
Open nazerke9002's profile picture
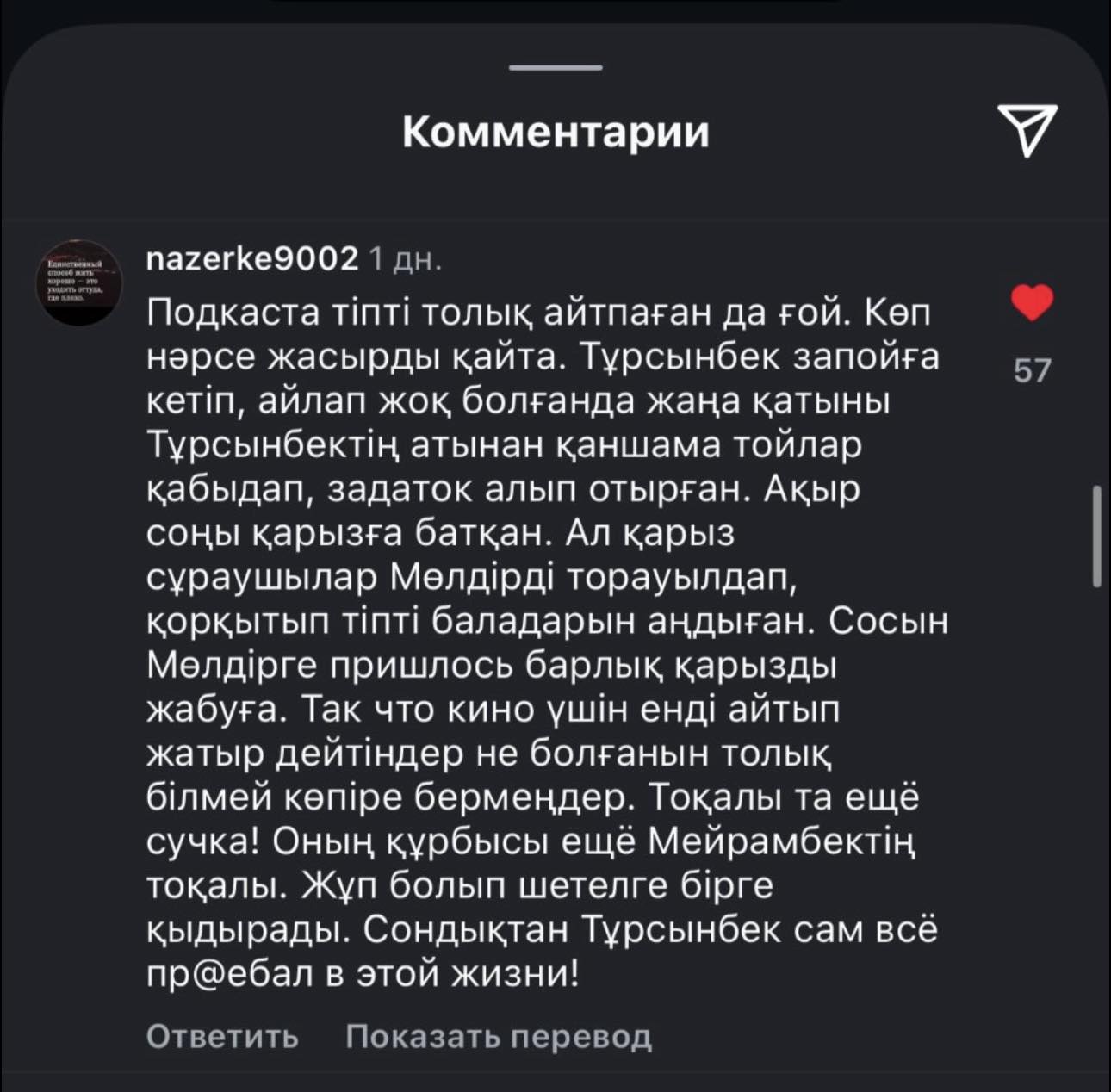[80, 282]
